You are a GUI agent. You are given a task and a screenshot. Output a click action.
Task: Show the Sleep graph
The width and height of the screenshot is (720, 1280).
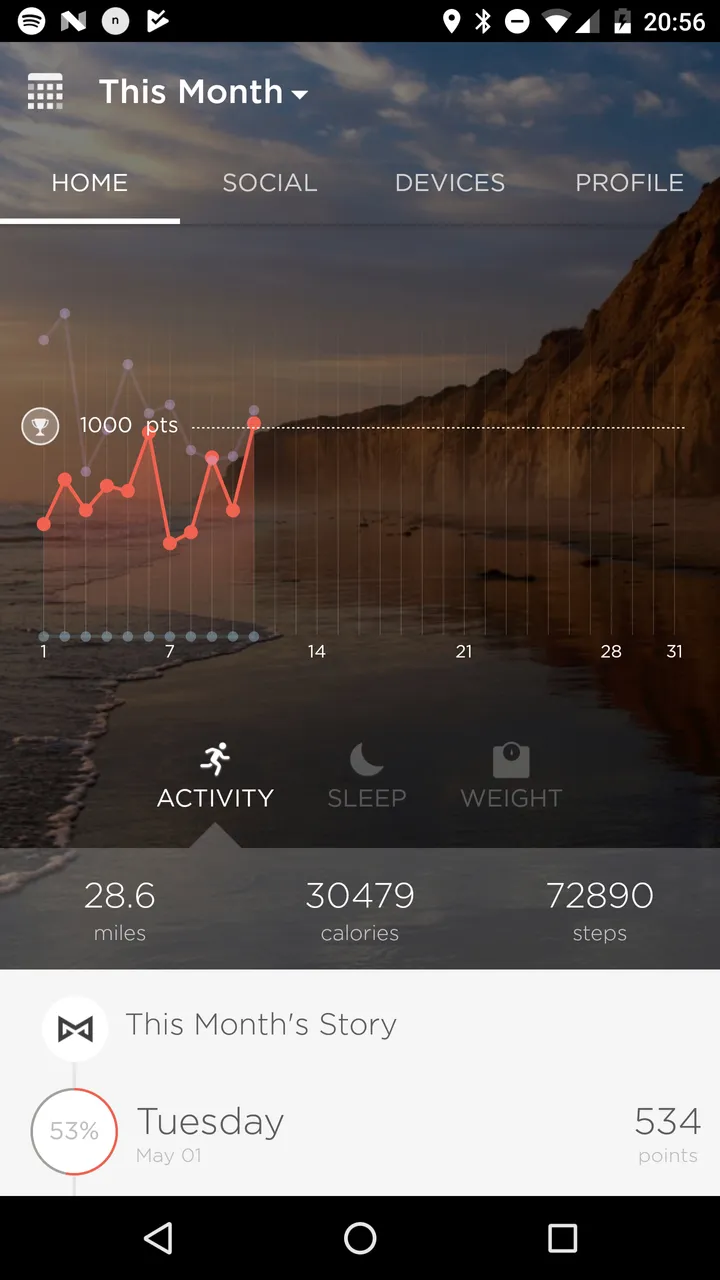366,775
